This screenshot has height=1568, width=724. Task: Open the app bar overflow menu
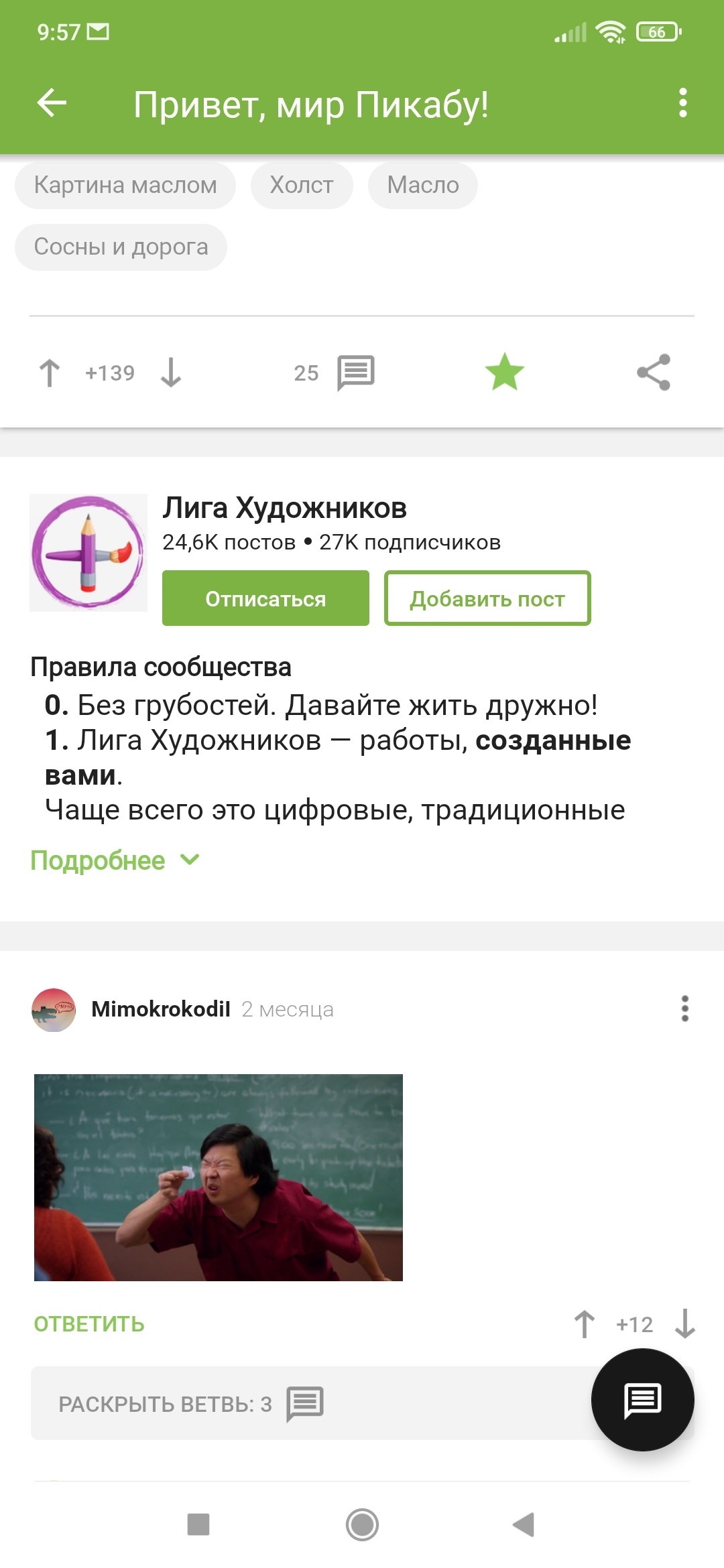point(682,103)
